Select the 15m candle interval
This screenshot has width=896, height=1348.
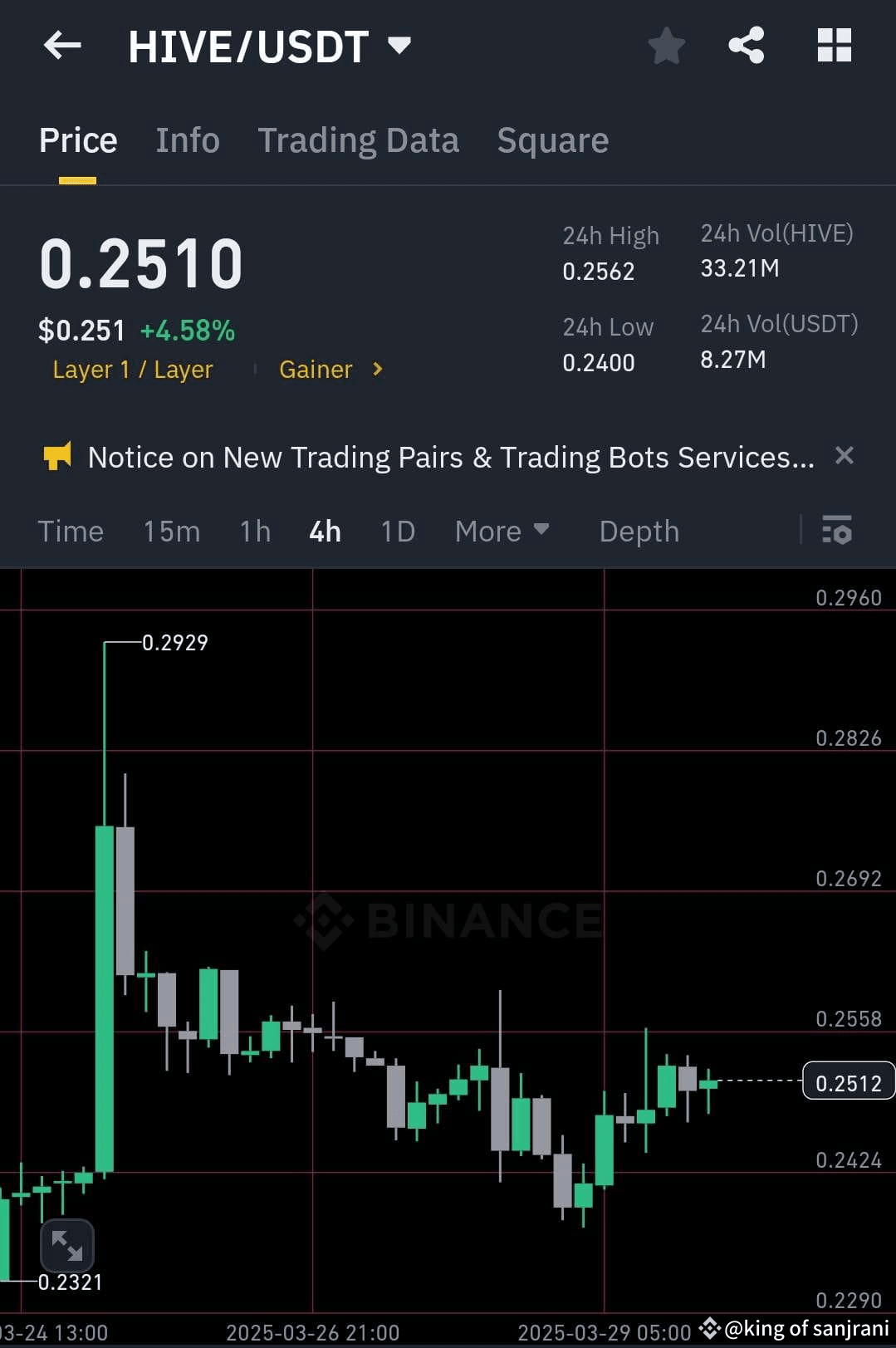(171, 530)
